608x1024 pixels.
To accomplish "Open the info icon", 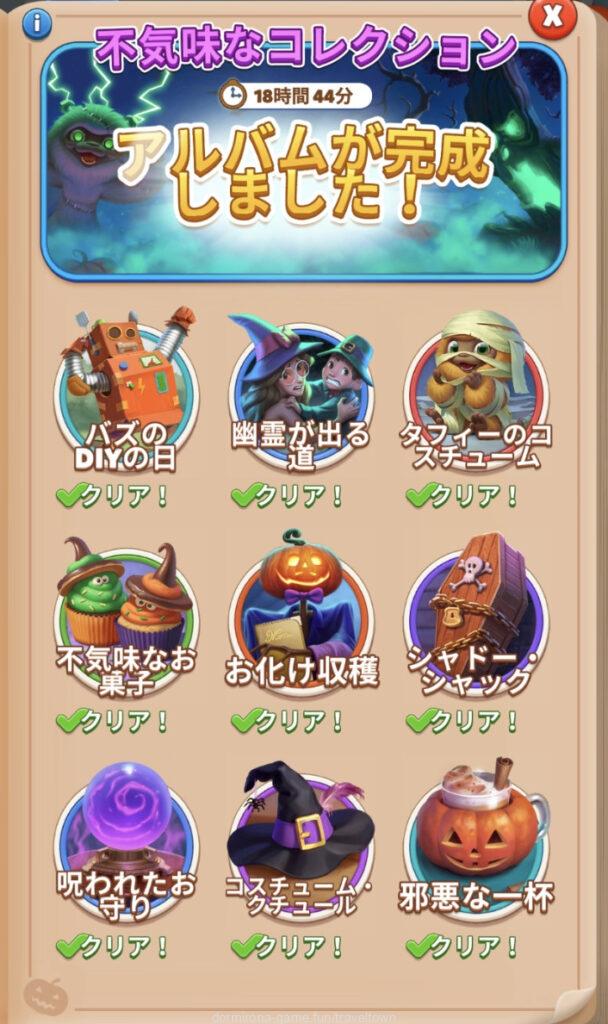I will [x=37, y=23].
